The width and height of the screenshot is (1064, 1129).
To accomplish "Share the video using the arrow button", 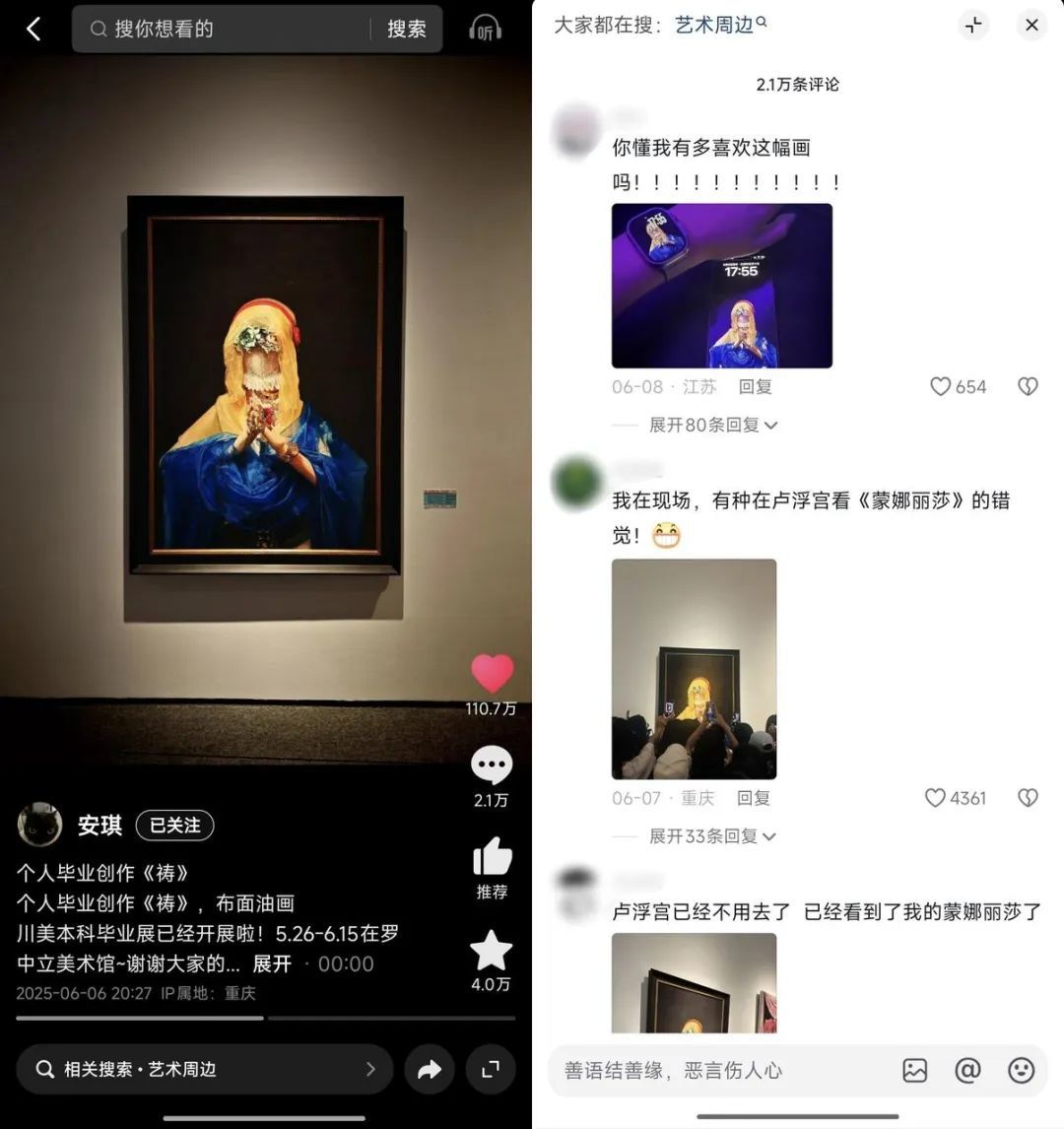I will coord(430,1069).
